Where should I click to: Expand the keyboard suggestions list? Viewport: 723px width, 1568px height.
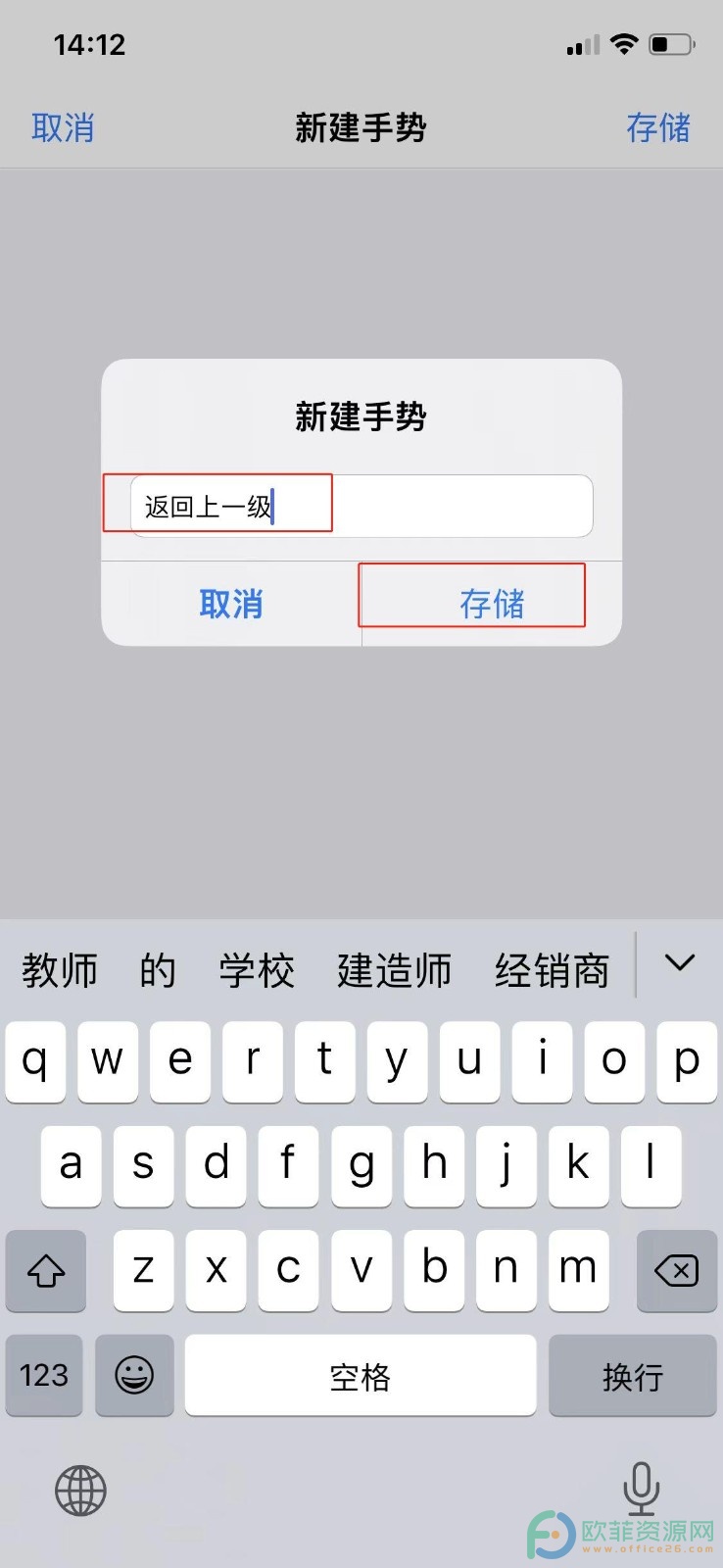pyautogui.click(x=679, y=963)
